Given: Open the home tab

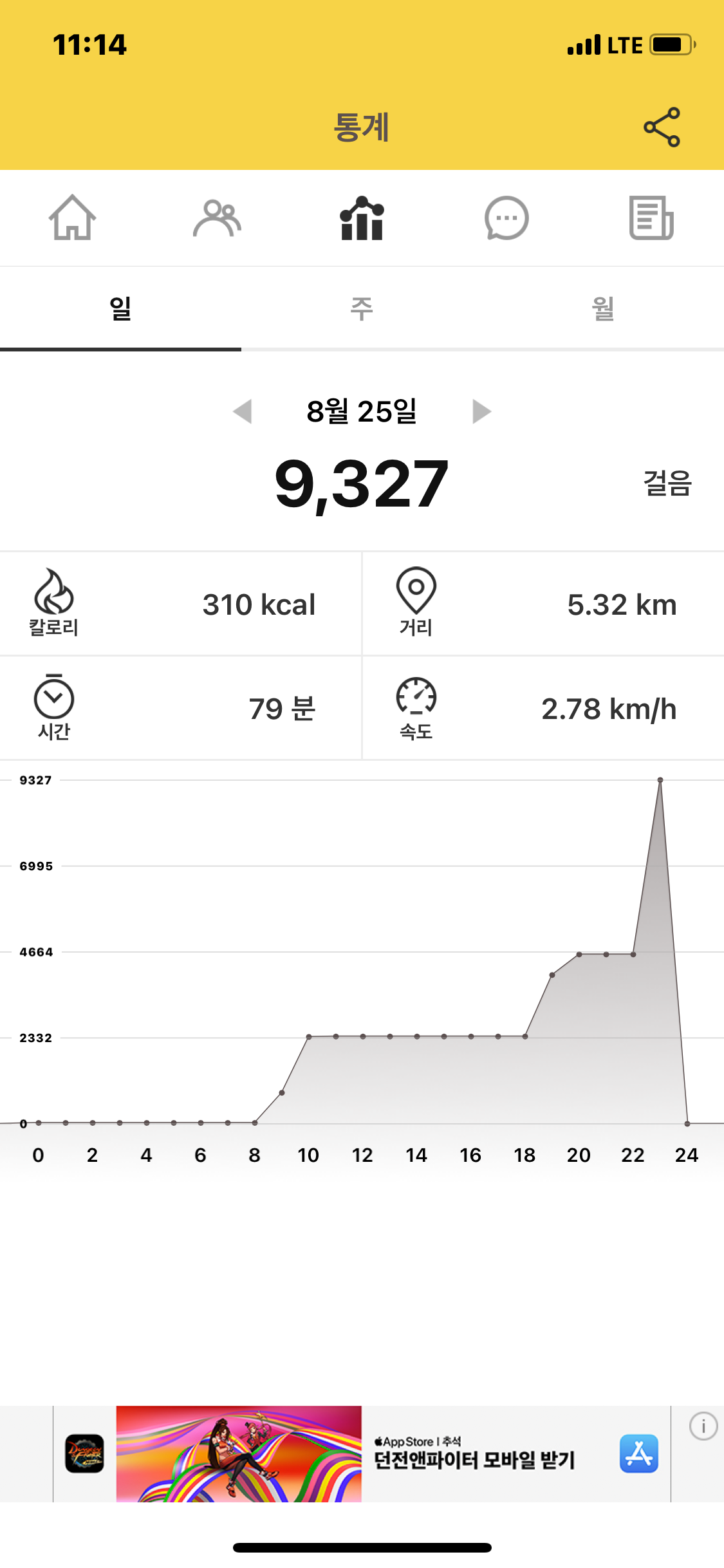Looking at the screenshot, I should pyautogui.click(x=72, y=218).
